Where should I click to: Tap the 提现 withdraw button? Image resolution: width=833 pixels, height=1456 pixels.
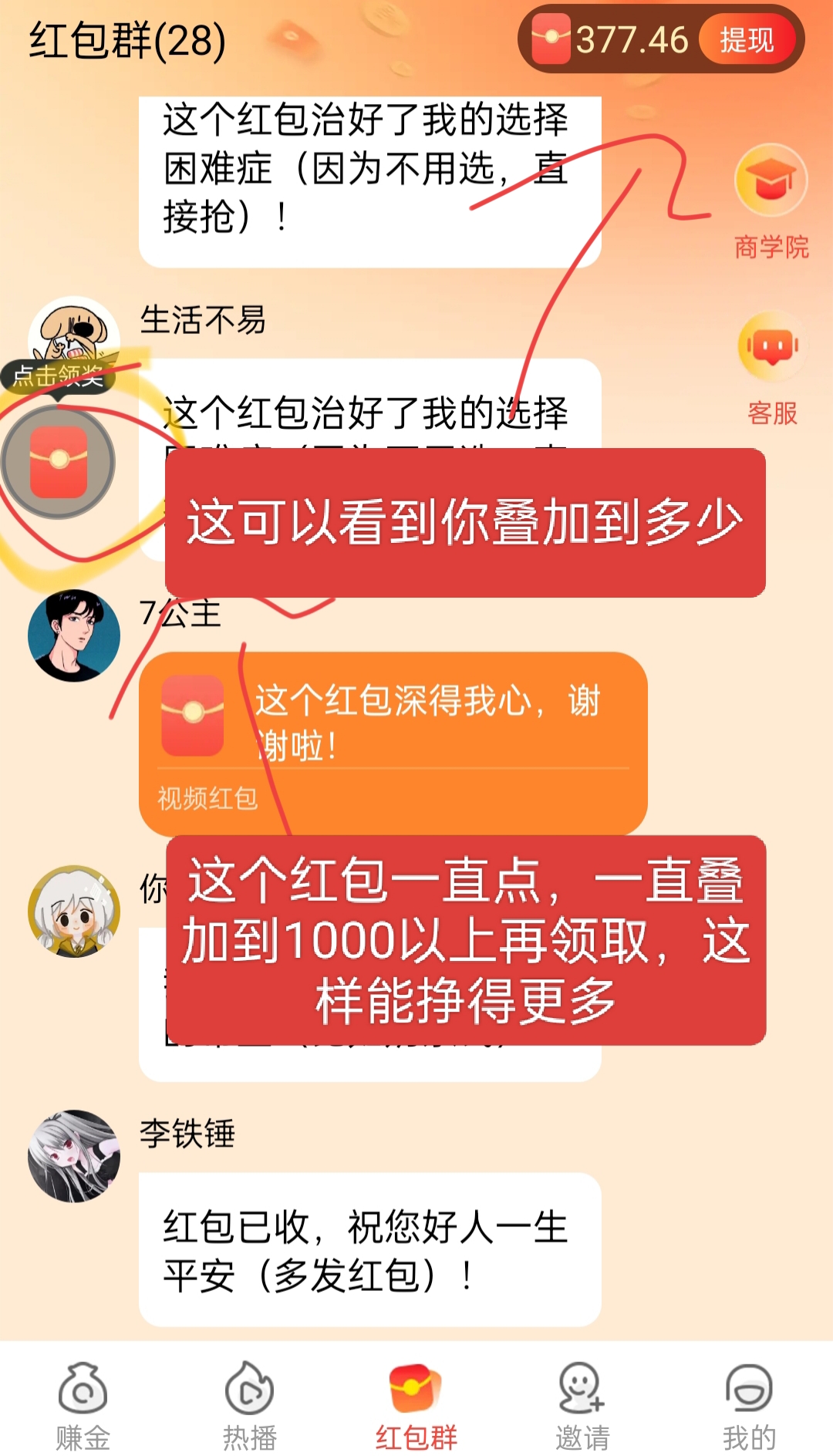click(746, 40)
